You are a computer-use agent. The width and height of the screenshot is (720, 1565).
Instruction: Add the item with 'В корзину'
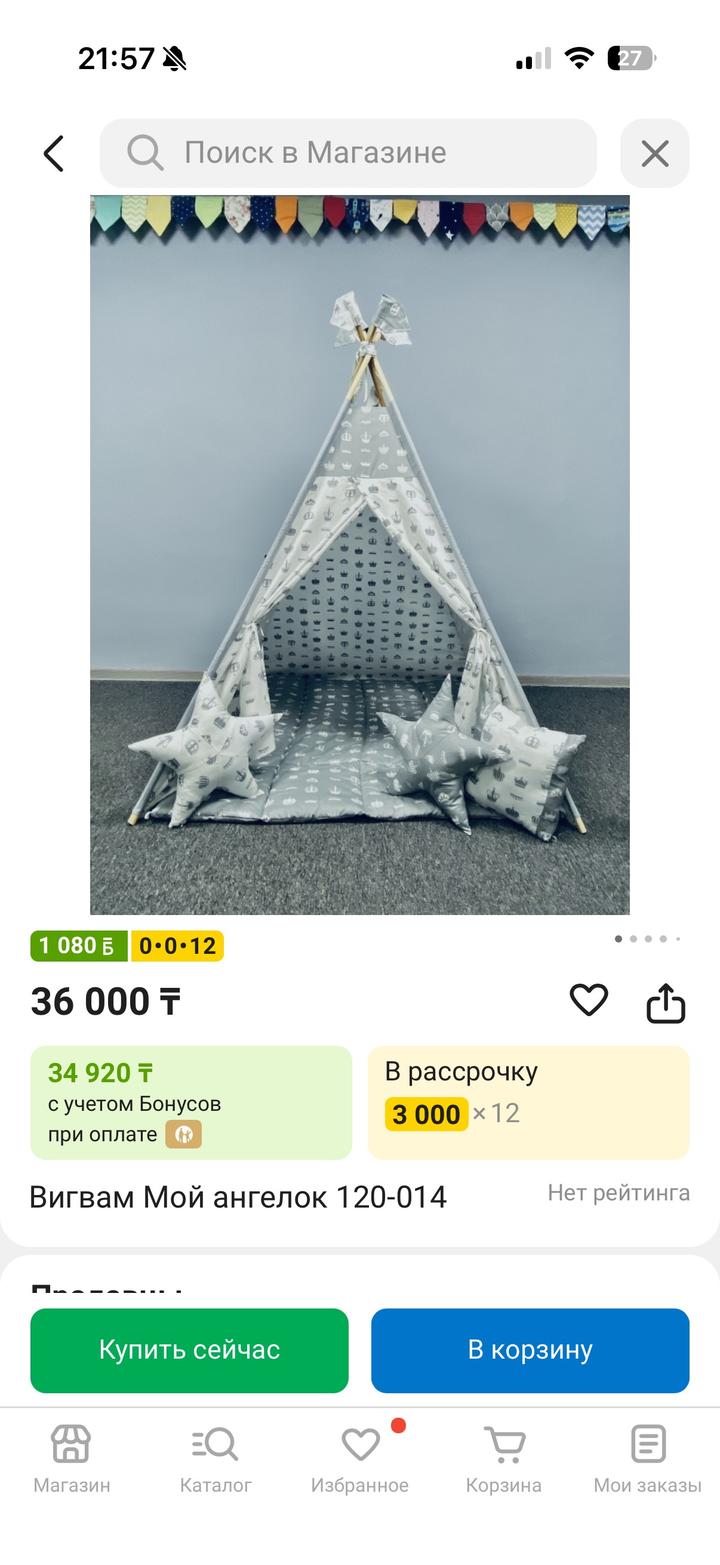tap(530, 1350)
